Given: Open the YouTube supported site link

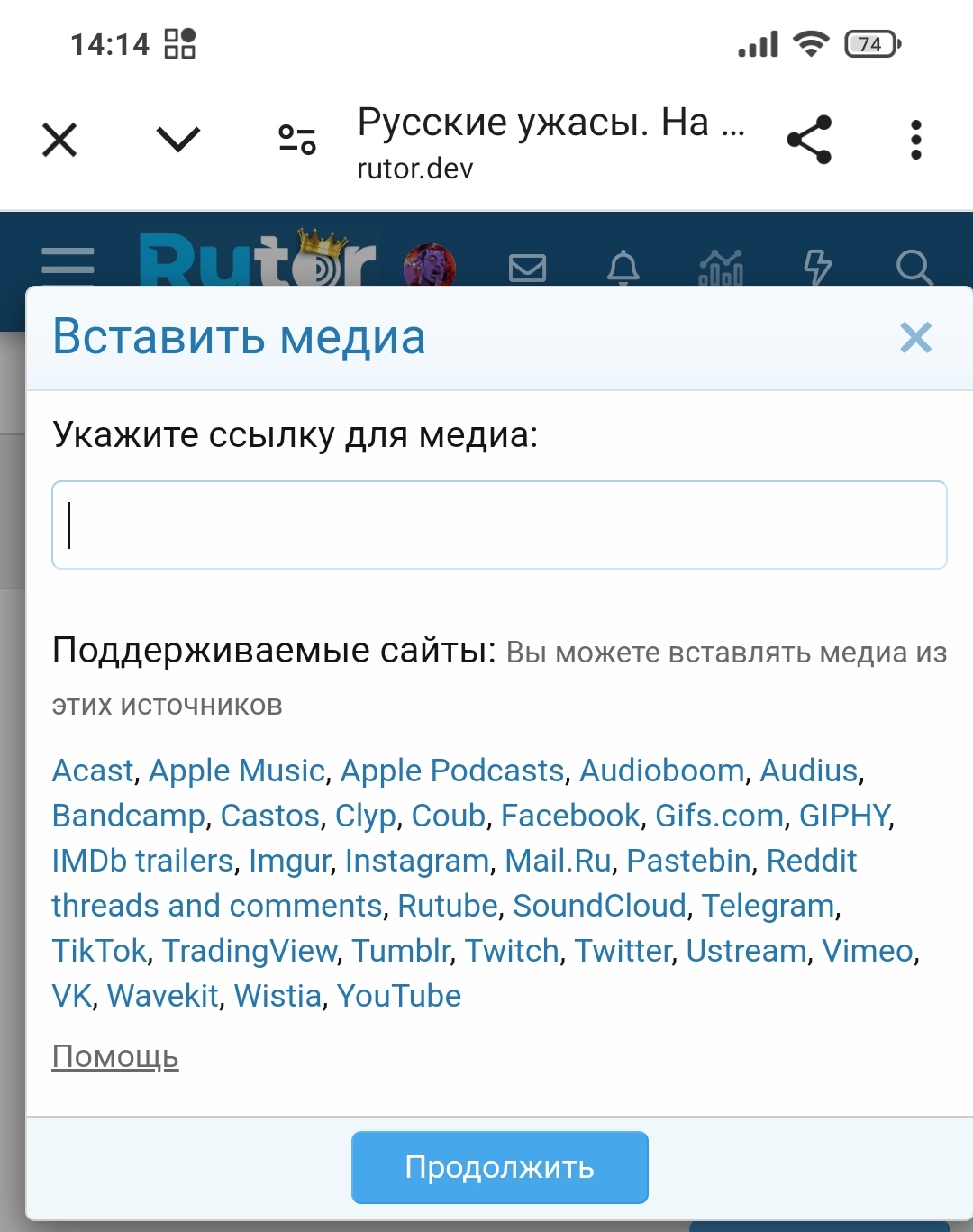Looking at the screenshot, I should pos(398,996).
